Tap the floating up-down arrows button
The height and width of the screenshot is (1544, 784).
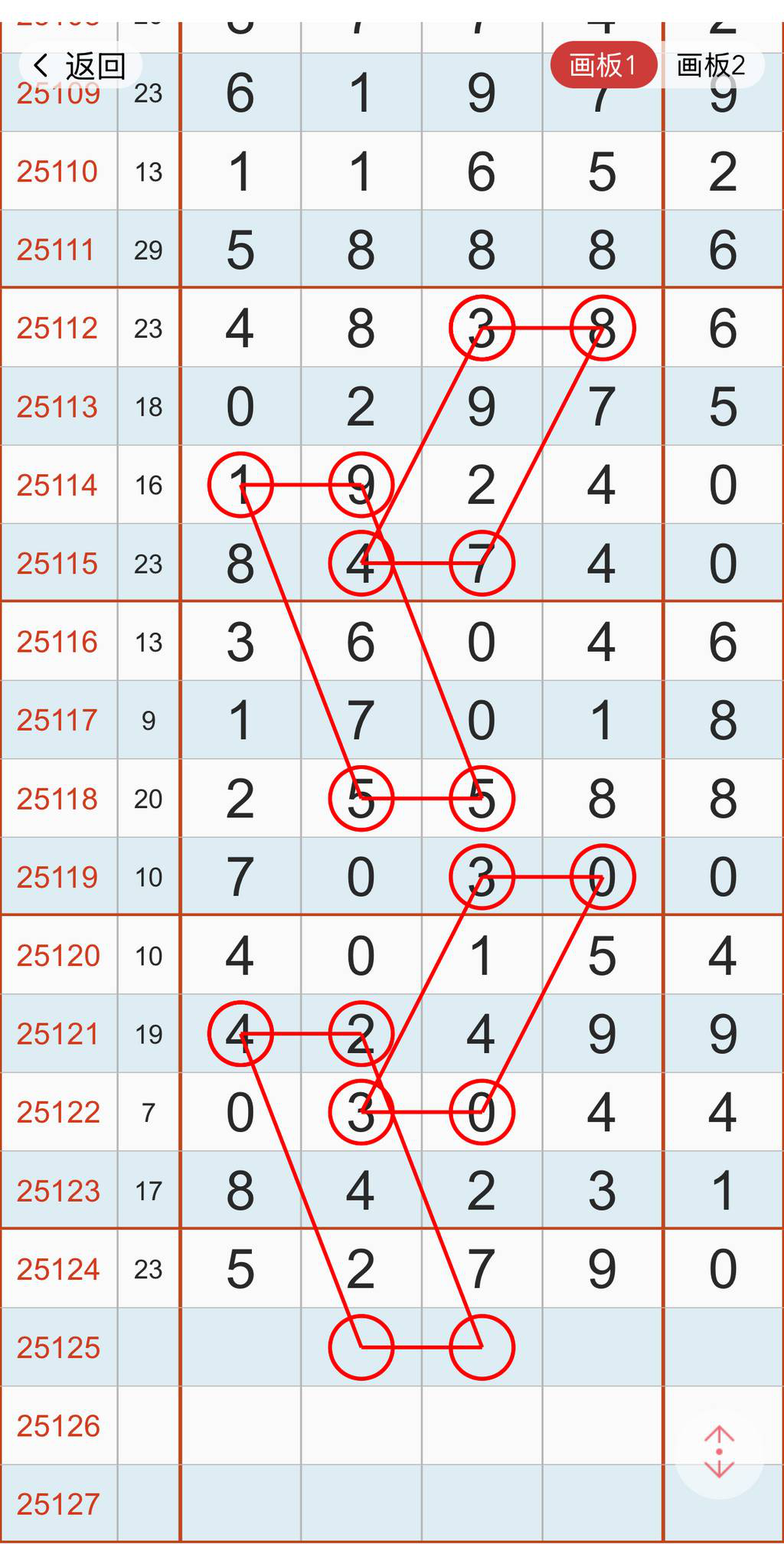click(x=719, y=1452)
